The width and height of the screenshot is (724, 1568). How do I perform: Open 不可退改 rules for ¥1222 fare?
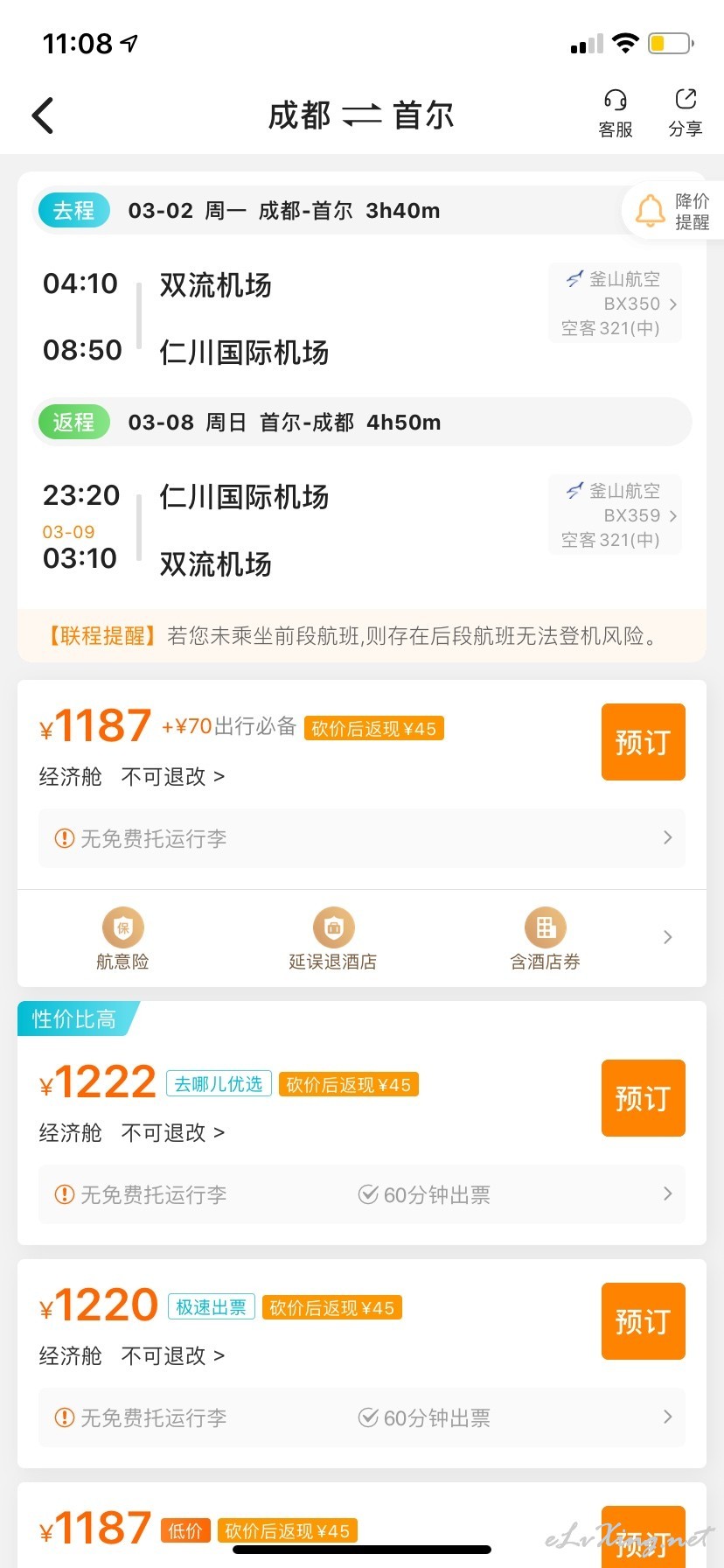[x=173, y=1133]
